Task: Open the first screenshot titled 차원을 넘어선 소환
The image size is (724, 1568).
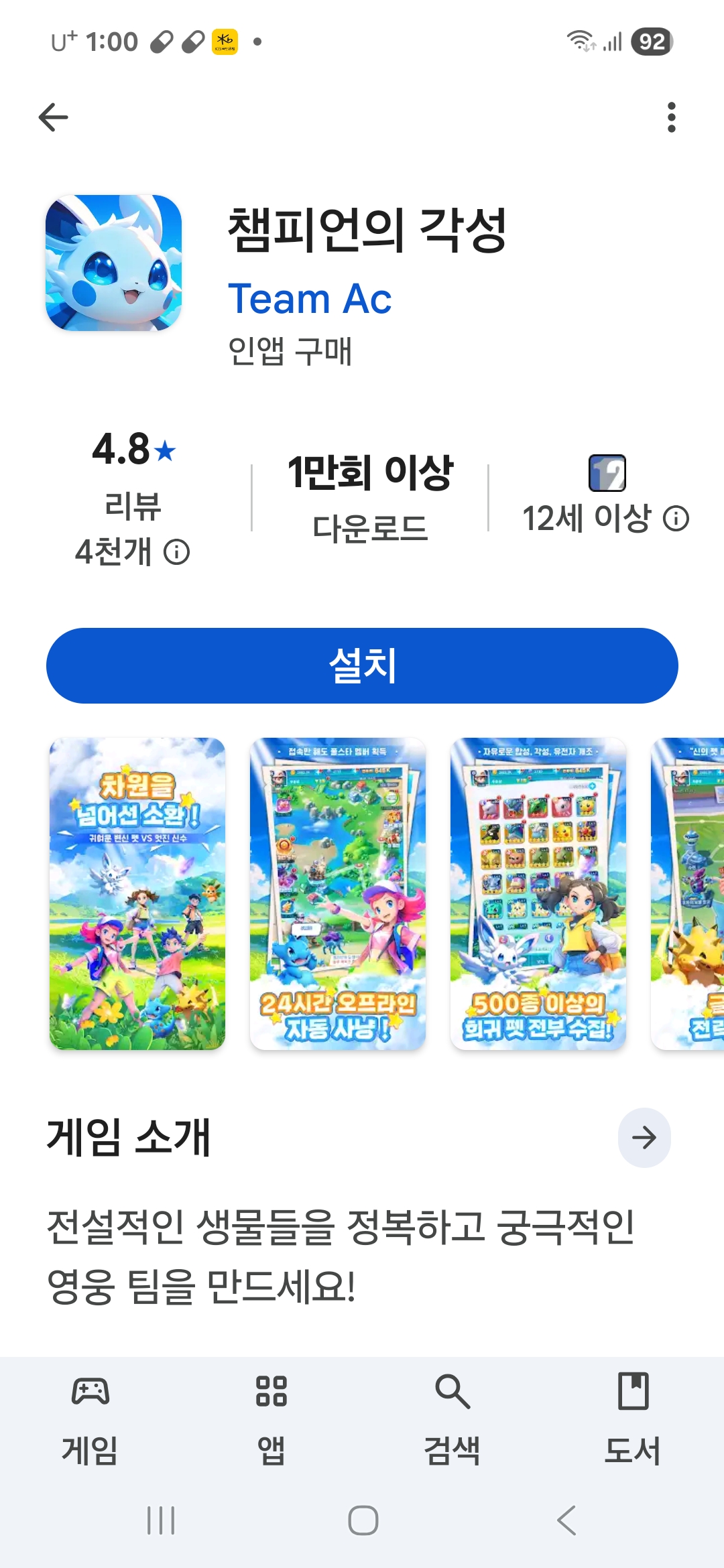Action: [137, 893]
